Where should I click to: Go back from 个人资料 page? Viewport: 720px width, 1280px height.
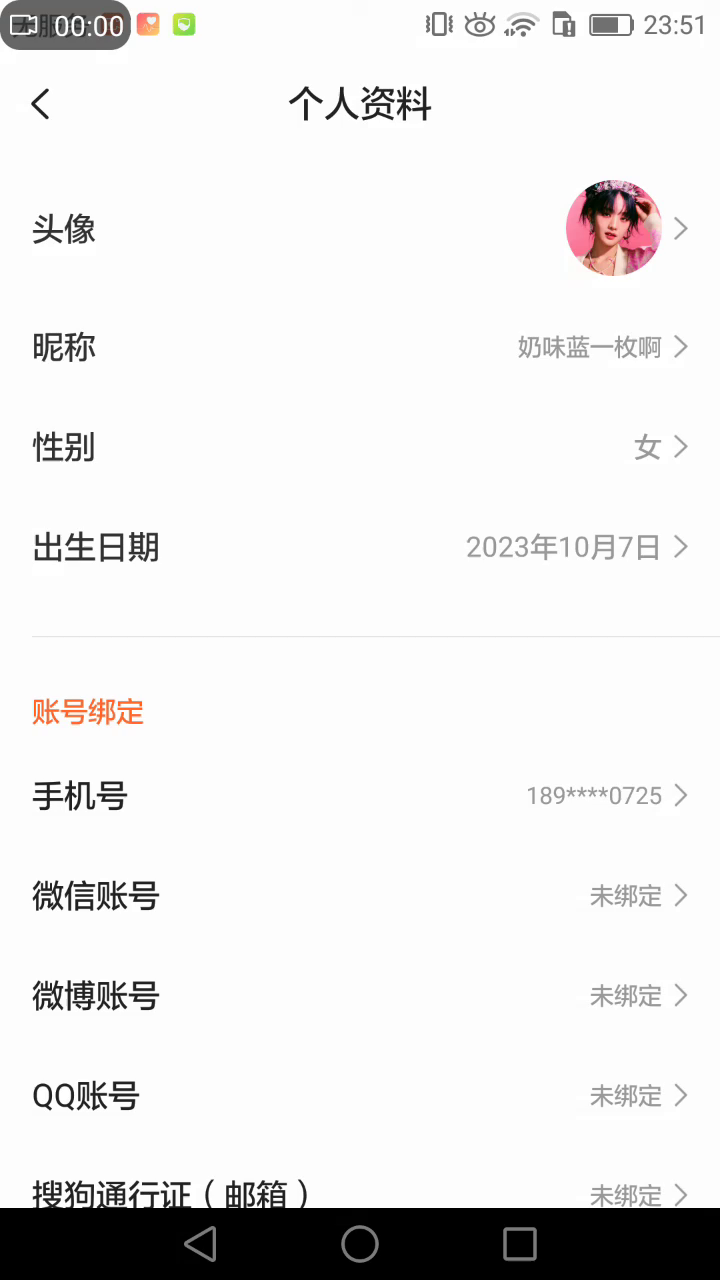(x=41, y=104)
